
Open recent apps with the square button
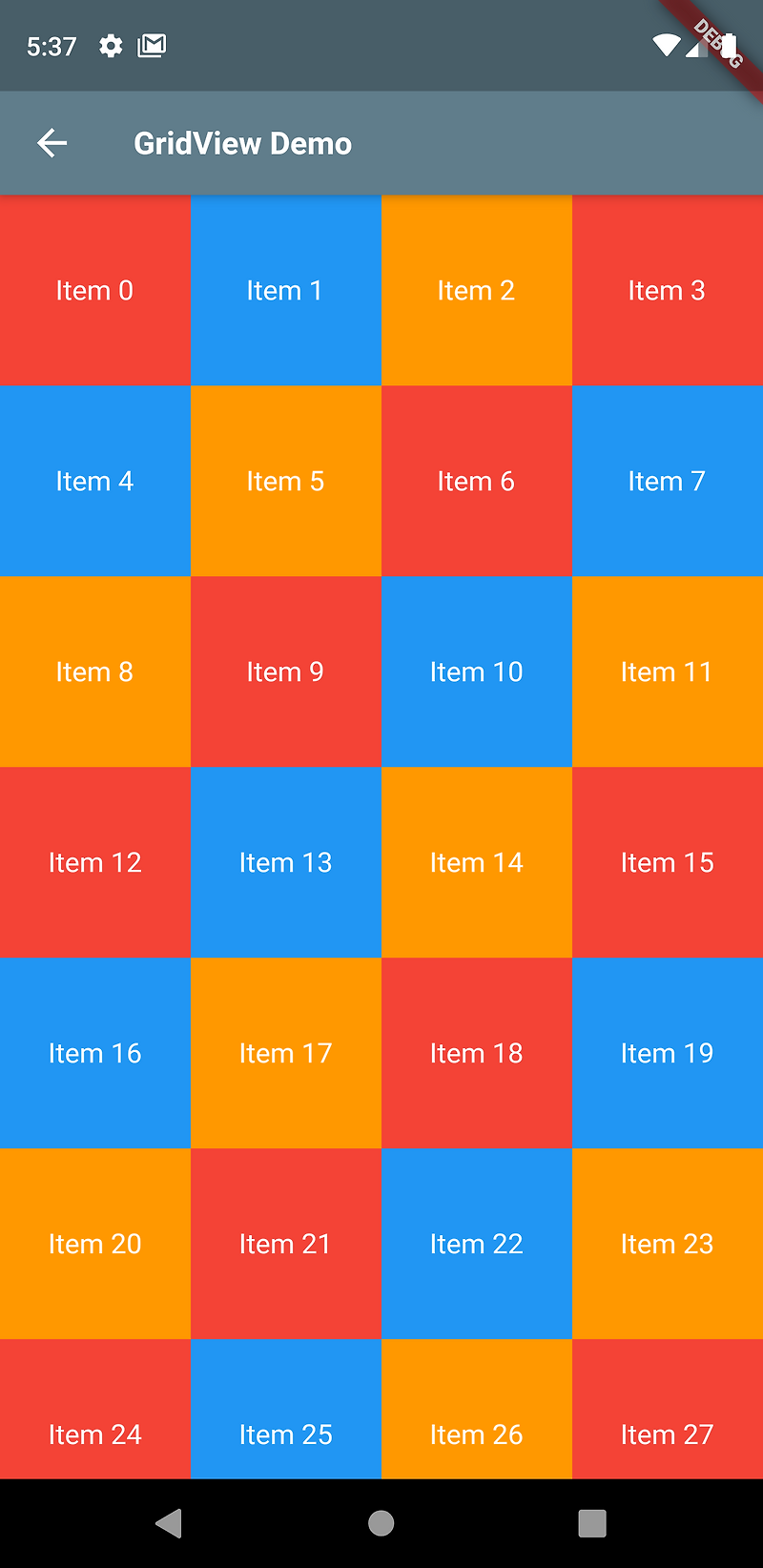click(591, 1522)
